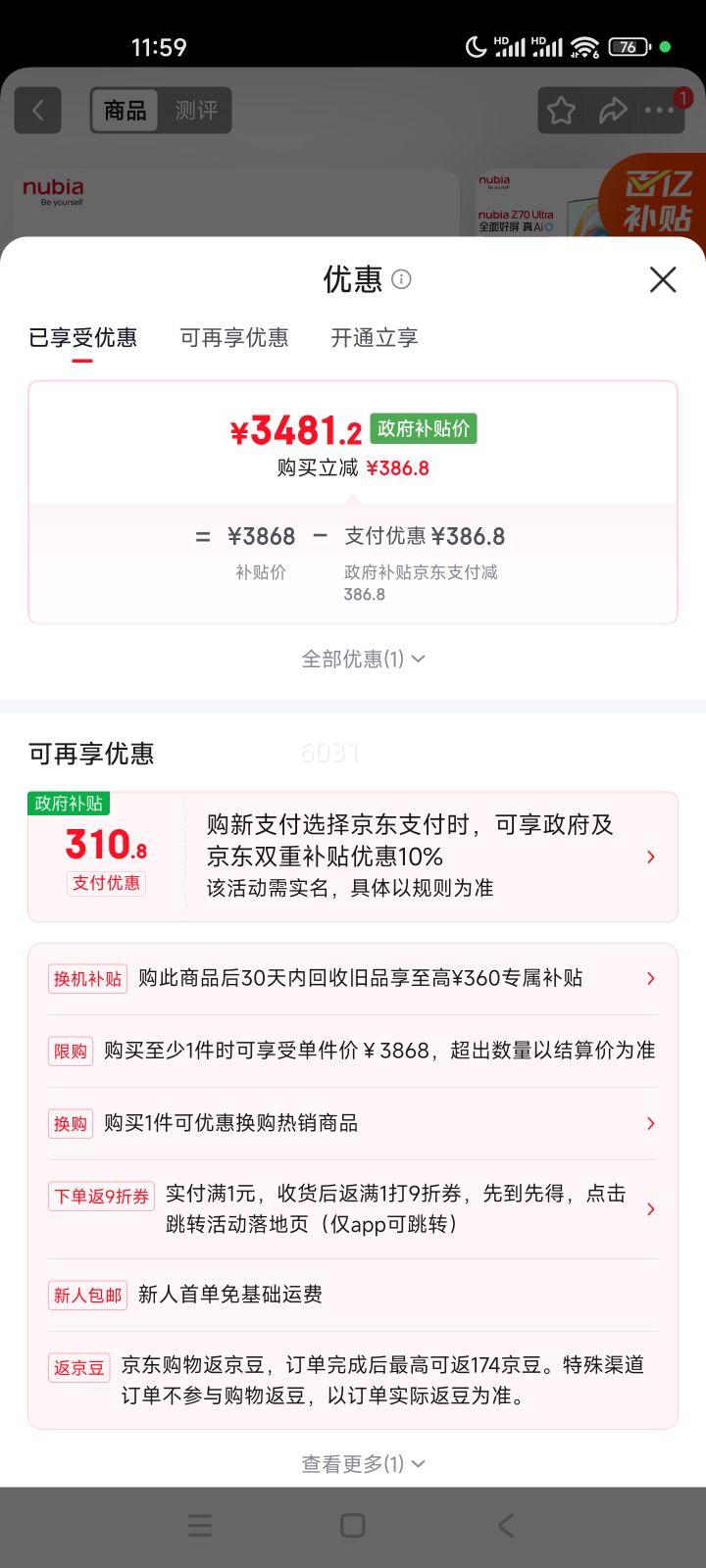Tap the info icon next to 优惠 title
The image size is (706, 1568).
pos(400,280)
